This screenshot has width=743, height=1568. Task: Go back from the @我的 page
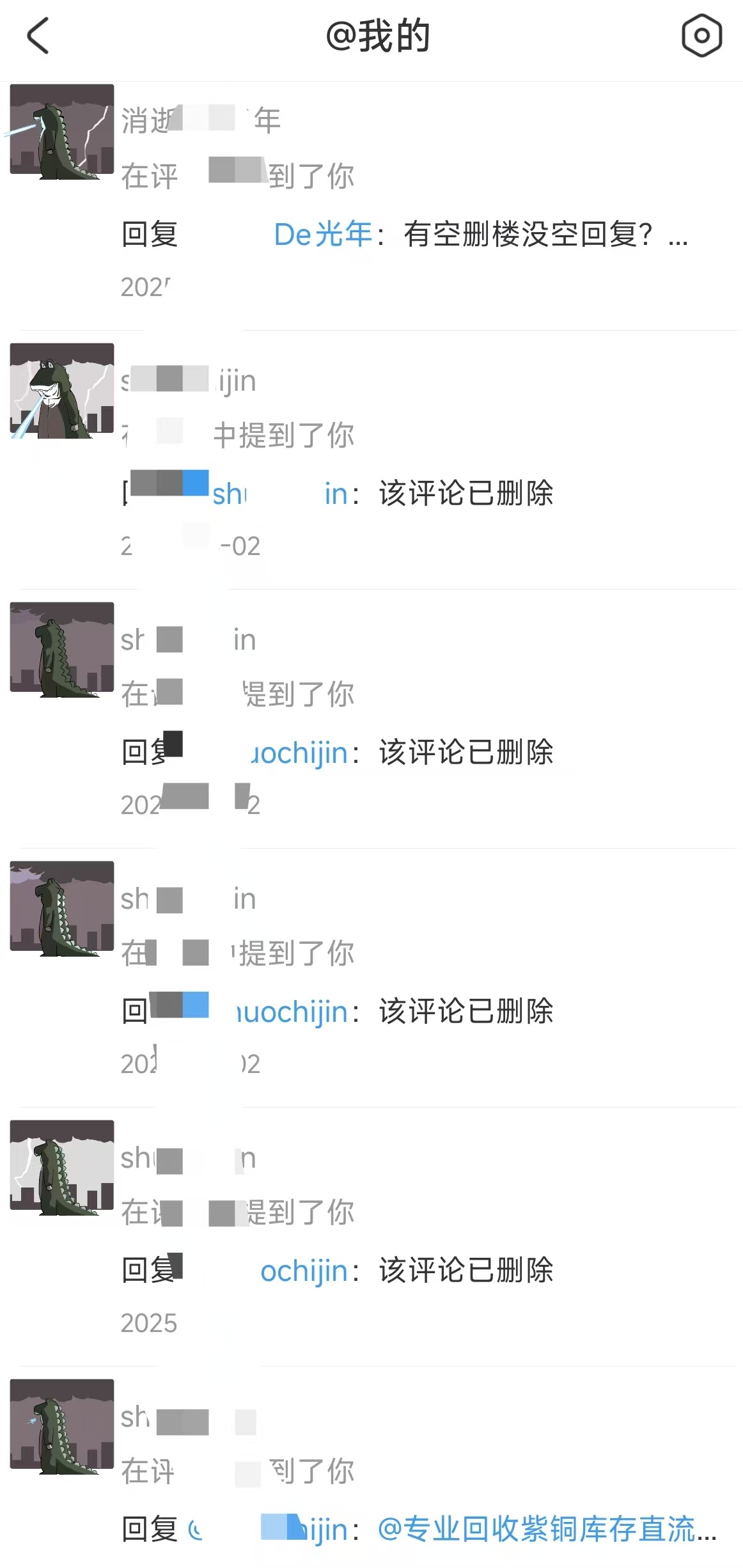[38, 36]
